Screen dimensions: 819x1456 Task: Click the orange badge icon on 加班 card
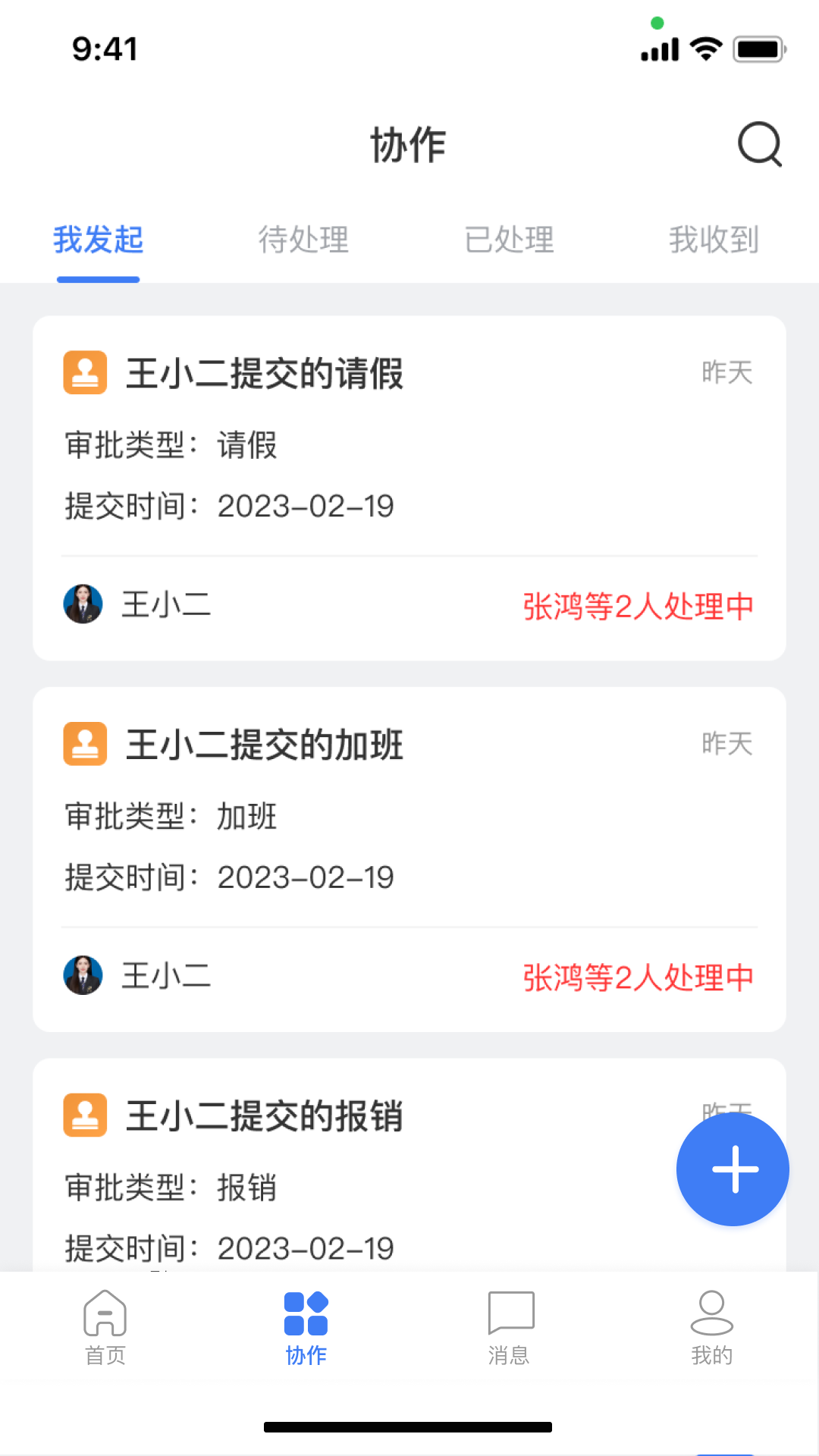pos(85,744)
